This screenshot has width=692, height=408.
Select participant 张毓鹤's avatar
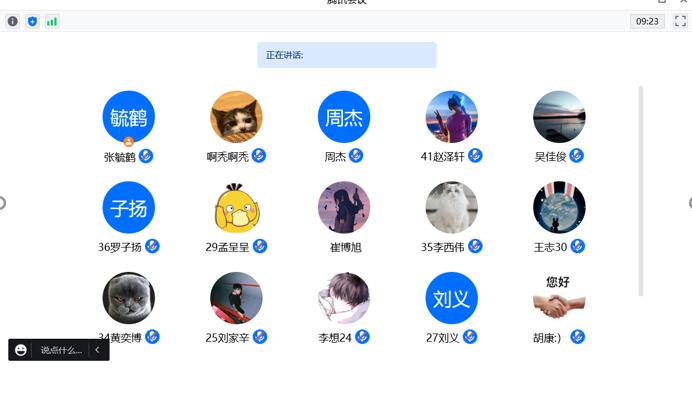(x=128, y=117)
